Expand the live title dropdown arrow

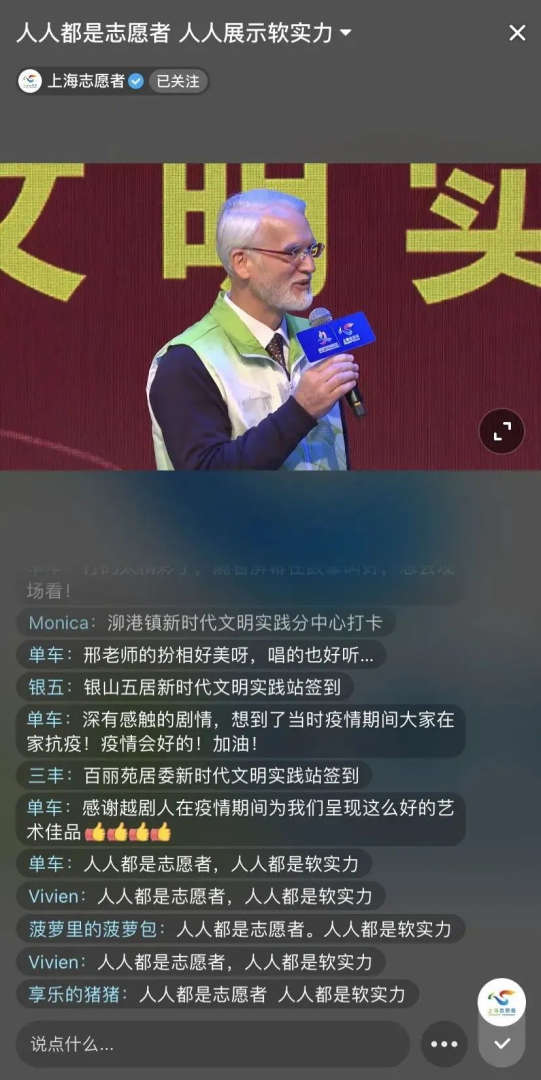point(346,33)
